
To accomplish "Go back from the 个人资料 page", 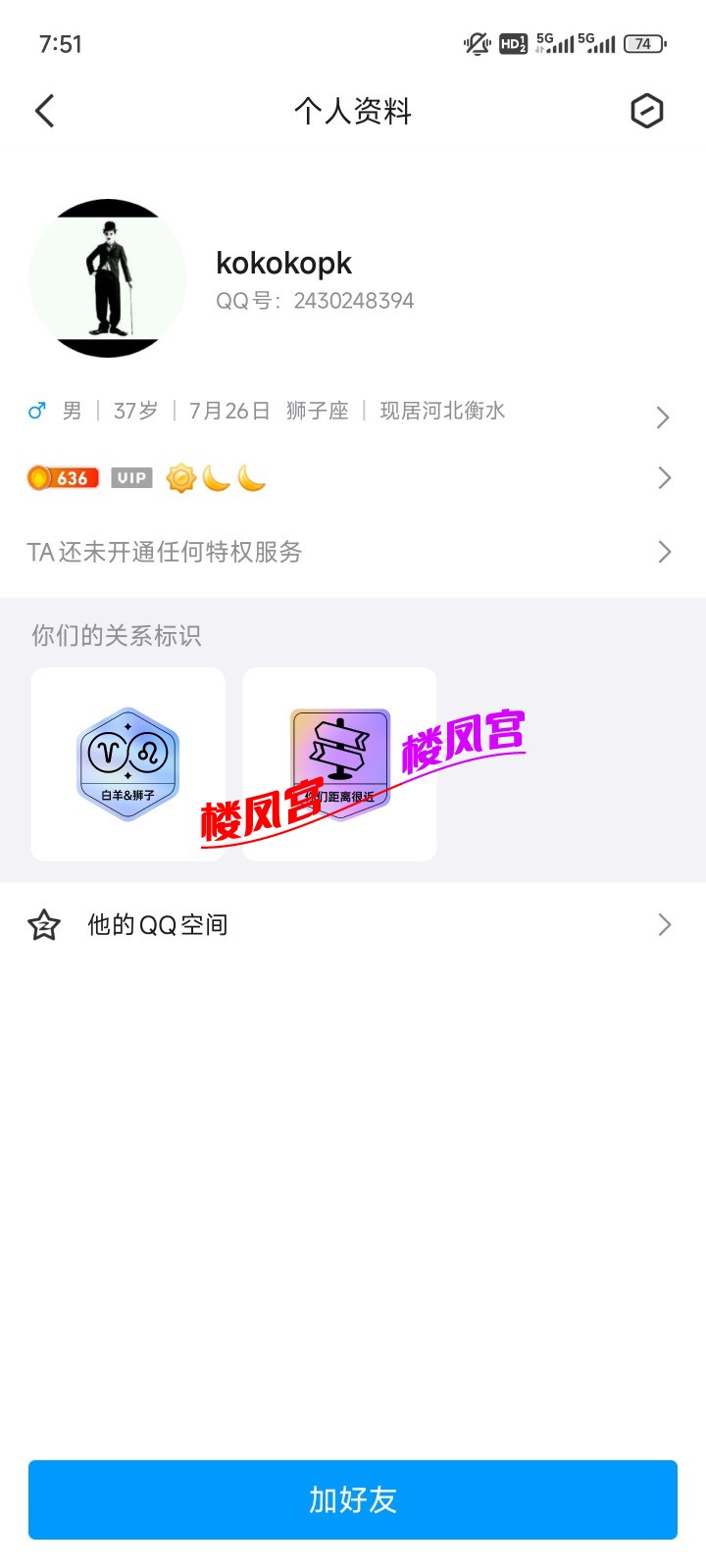I will pos(45,111).
